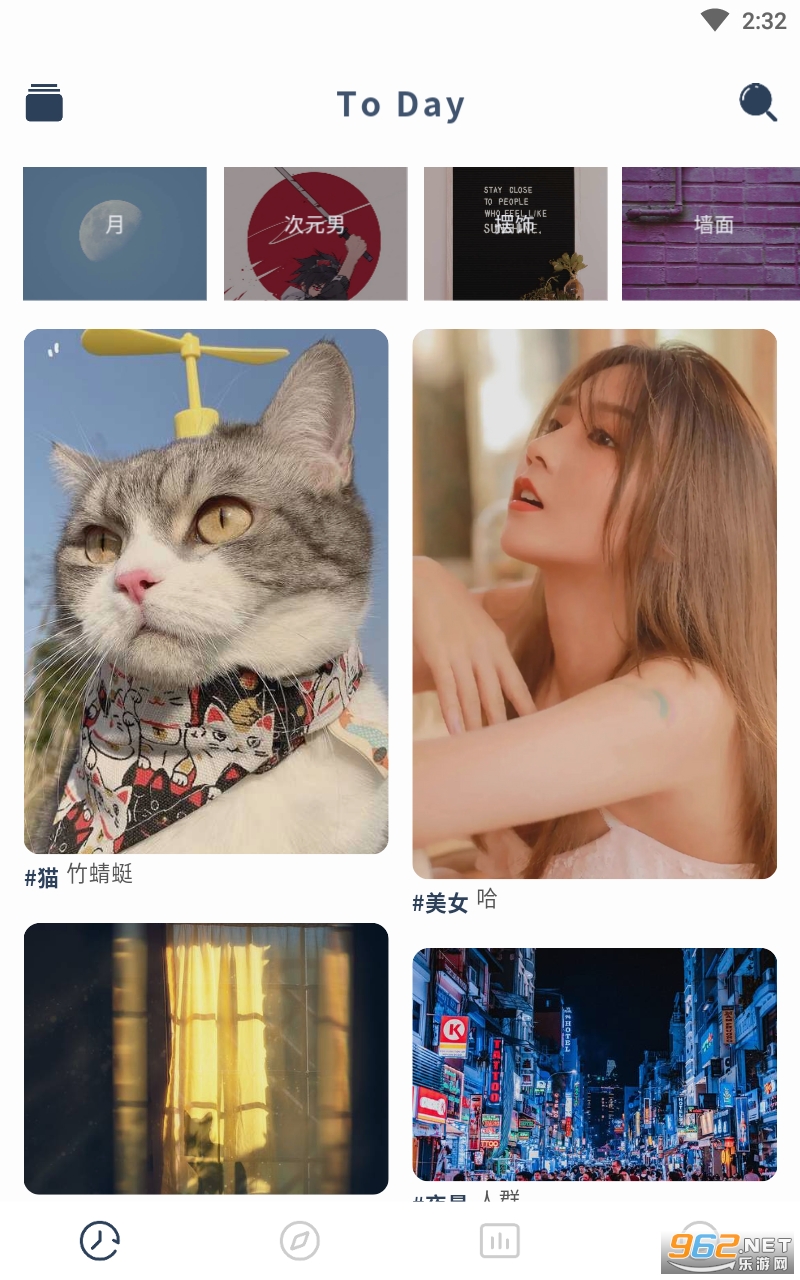The image size is (800, 1280).
Task: Open the collections stack icon
Action: tap(44, 103)
